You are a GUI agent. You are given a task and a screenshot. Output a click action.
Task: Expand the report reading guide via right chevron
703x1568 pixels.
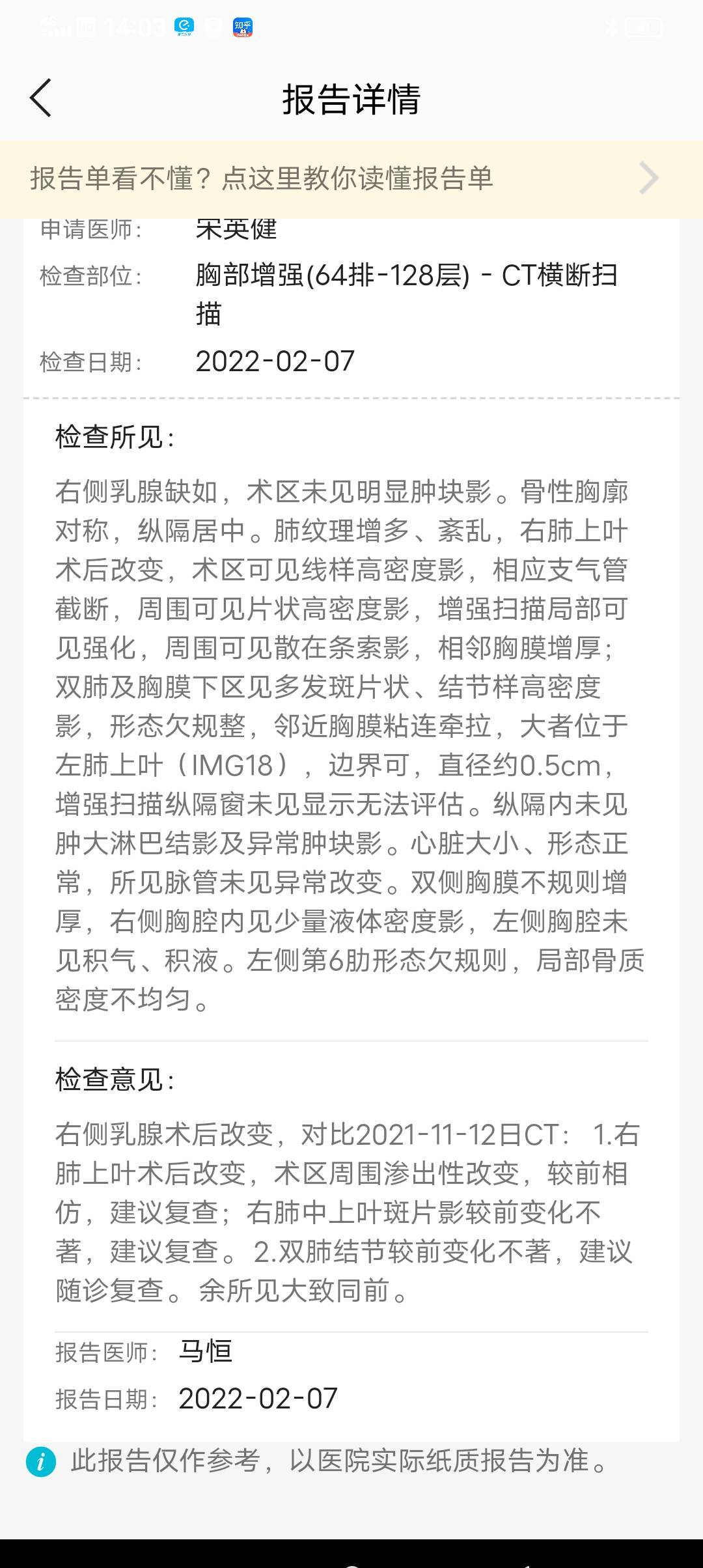647,177
